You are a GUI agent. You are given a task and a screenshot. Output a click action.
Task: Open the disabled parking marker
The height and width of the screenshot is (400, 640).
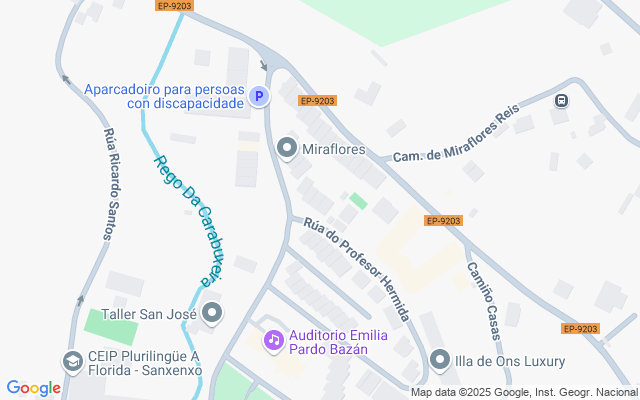tap(259, 97)
